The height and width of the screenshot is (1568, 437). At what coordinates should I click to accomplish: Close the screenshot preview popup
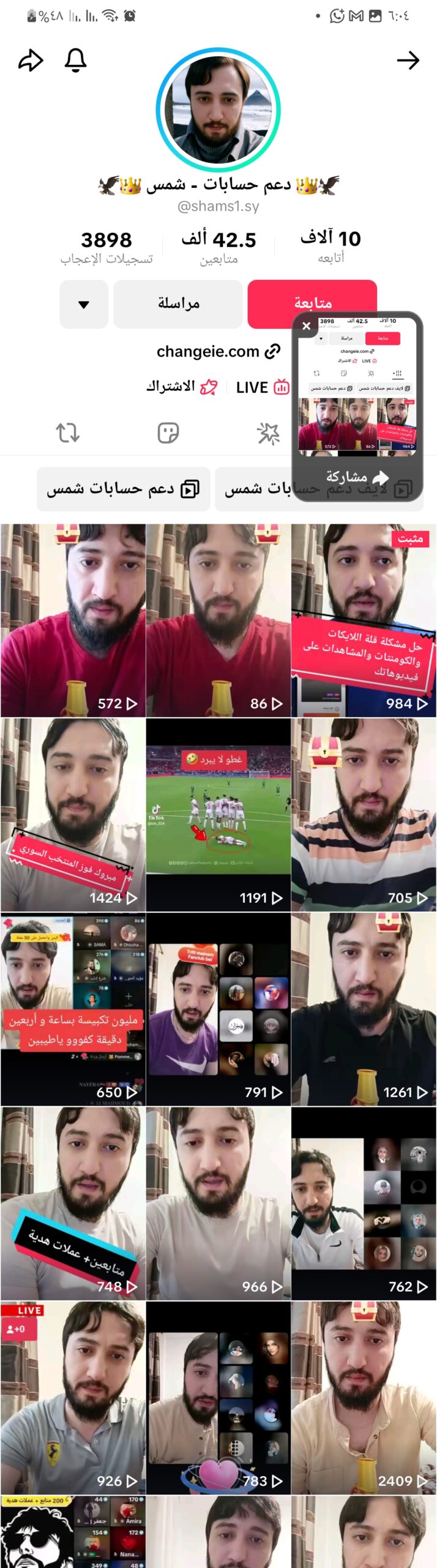coord(307,326)
